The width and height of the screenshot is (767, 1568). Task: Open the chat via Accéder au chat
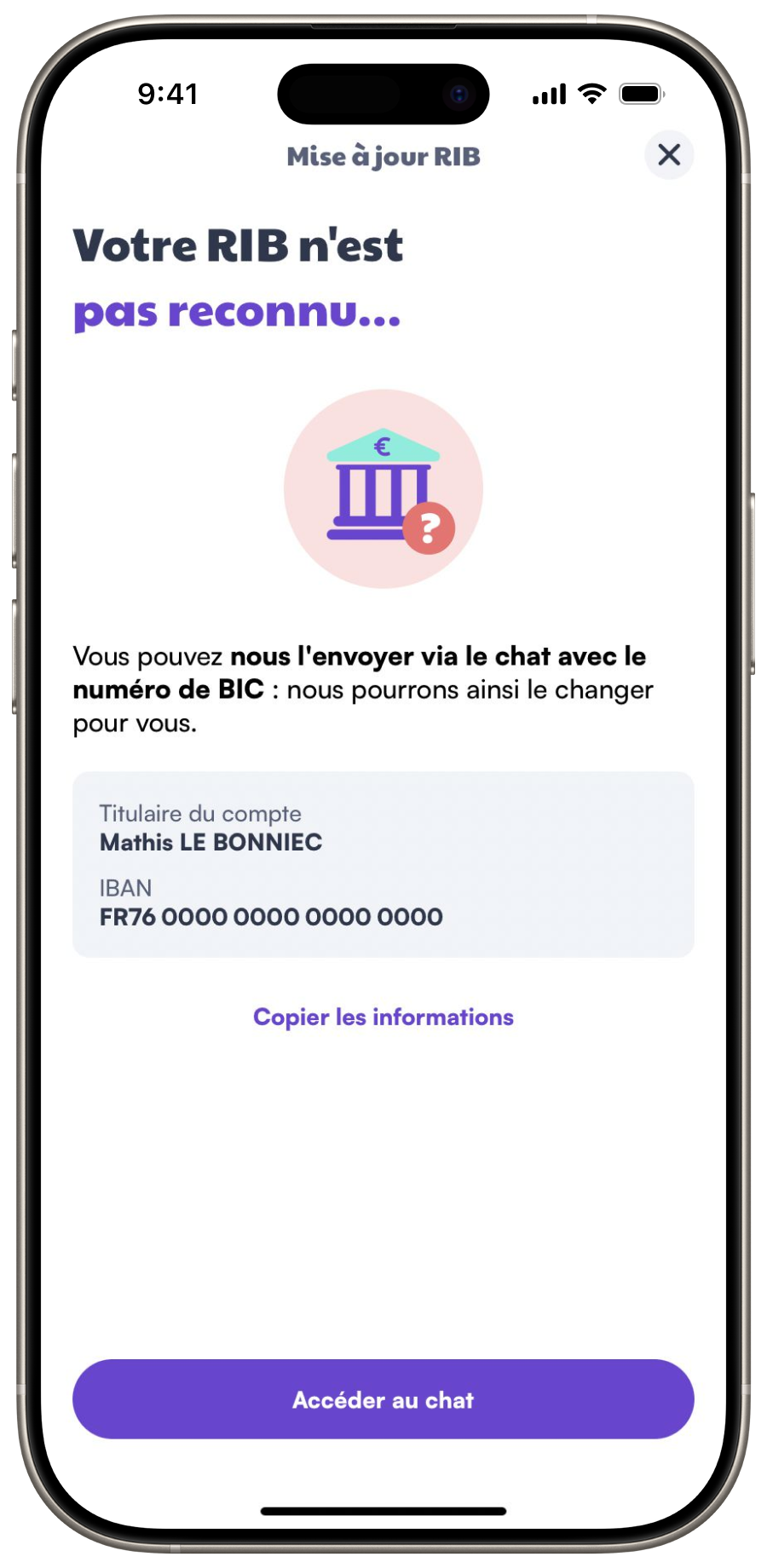click(x=383, y=1398)
